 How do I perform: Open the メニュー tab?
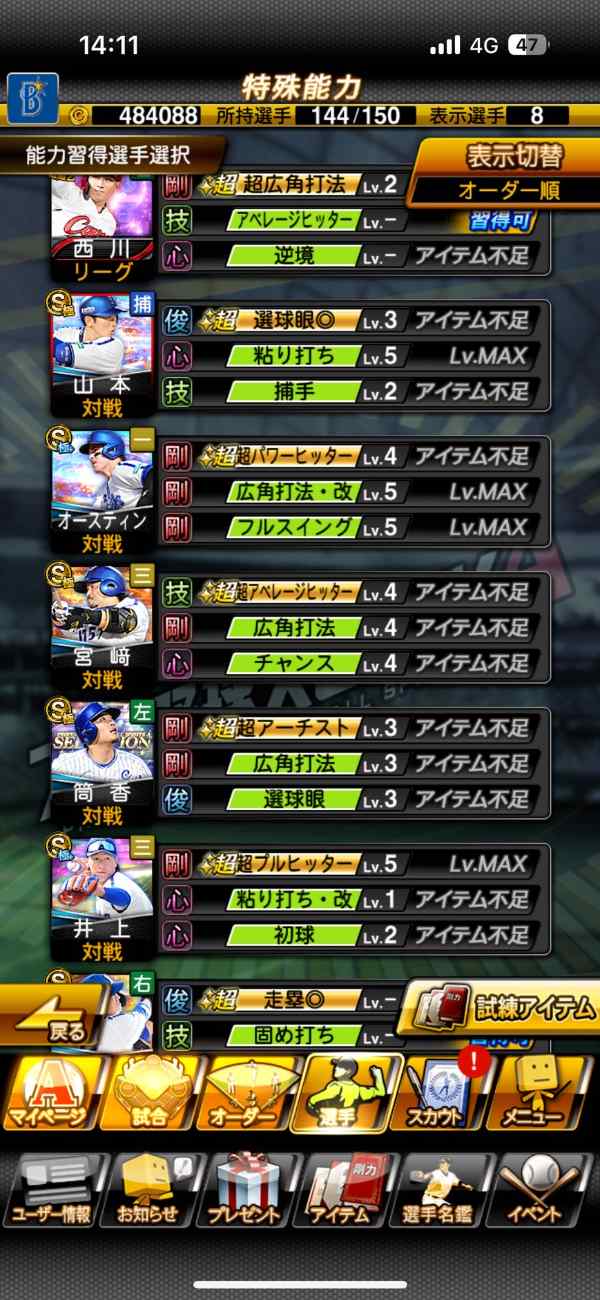(x=541, y=1093)
